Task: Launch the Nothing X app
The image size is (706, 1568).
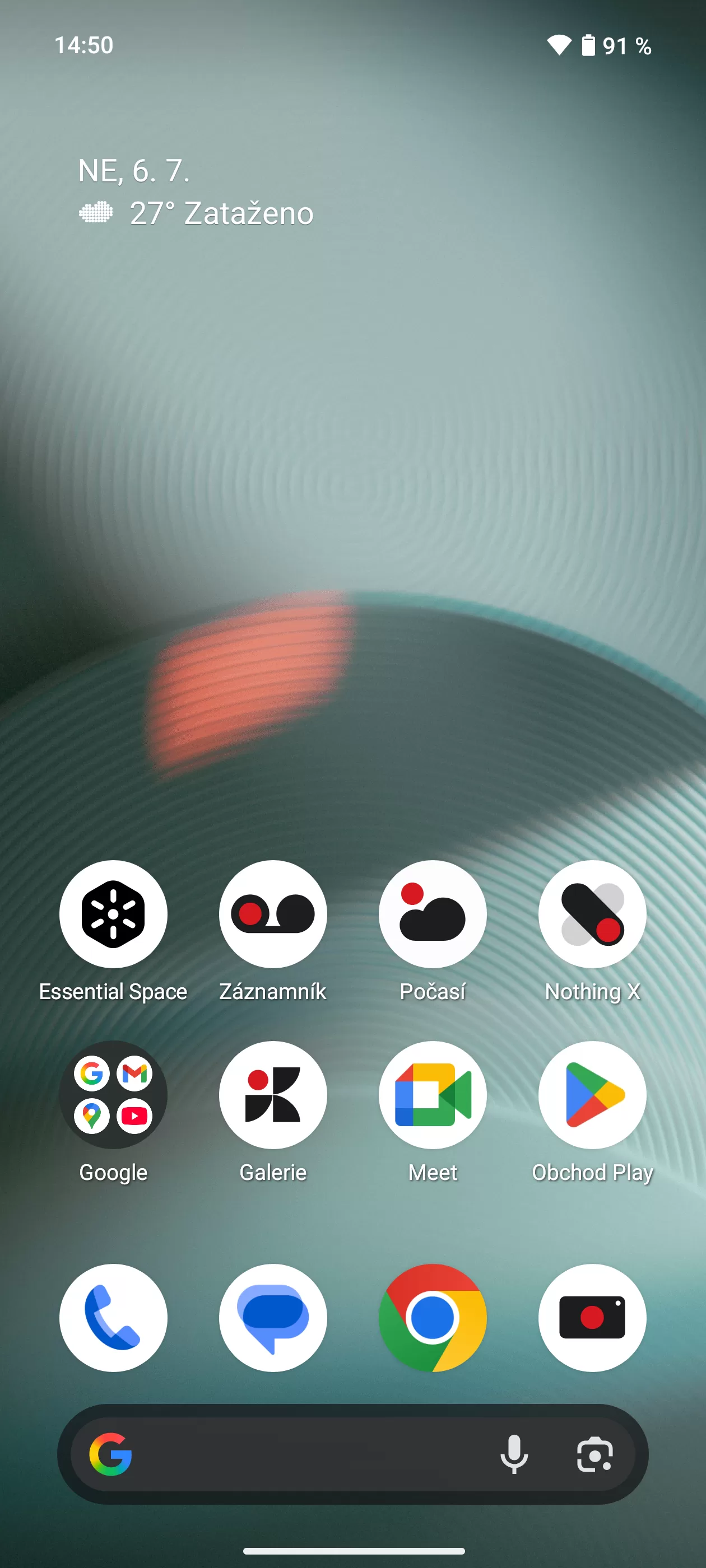Action: pyautogui.click(x=592, y=914)
